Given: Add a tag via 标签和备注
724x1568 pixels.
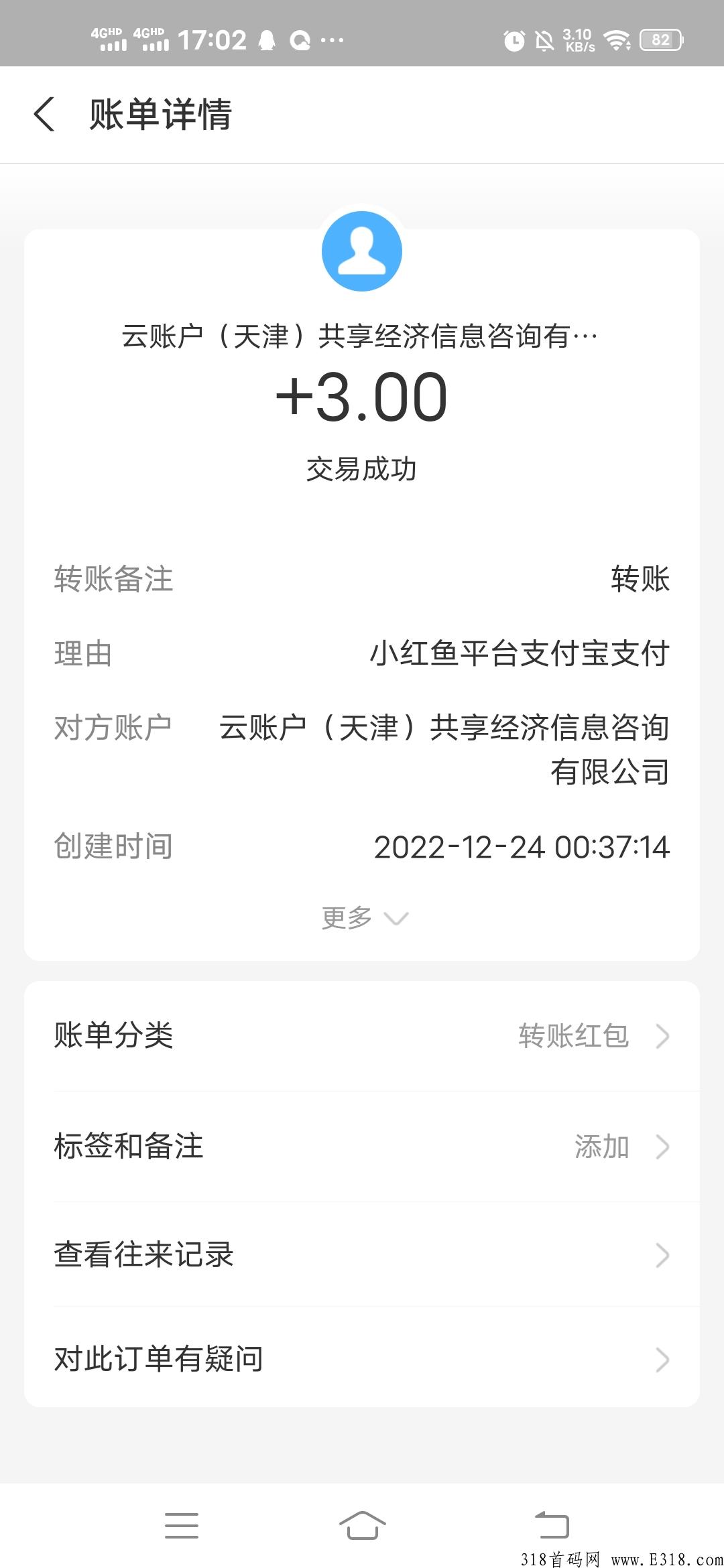Looking at the screenshot, I should 362,1146.
